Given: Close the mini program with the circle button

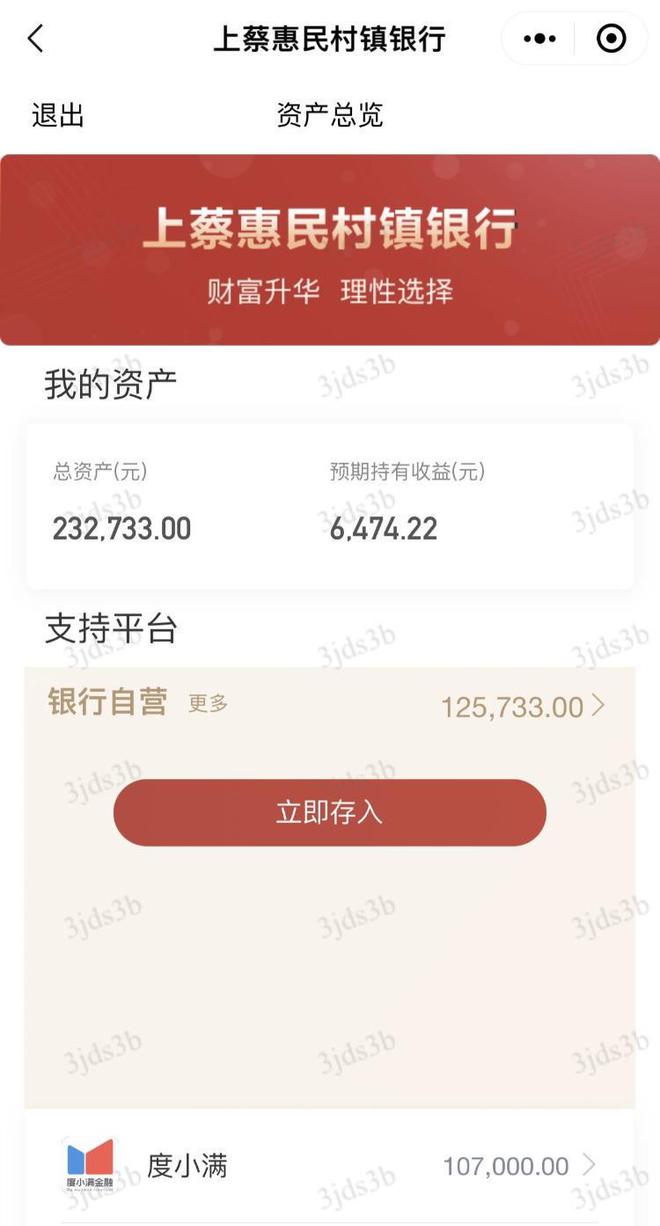Looking at the screenshot, I should pos(610,39).
